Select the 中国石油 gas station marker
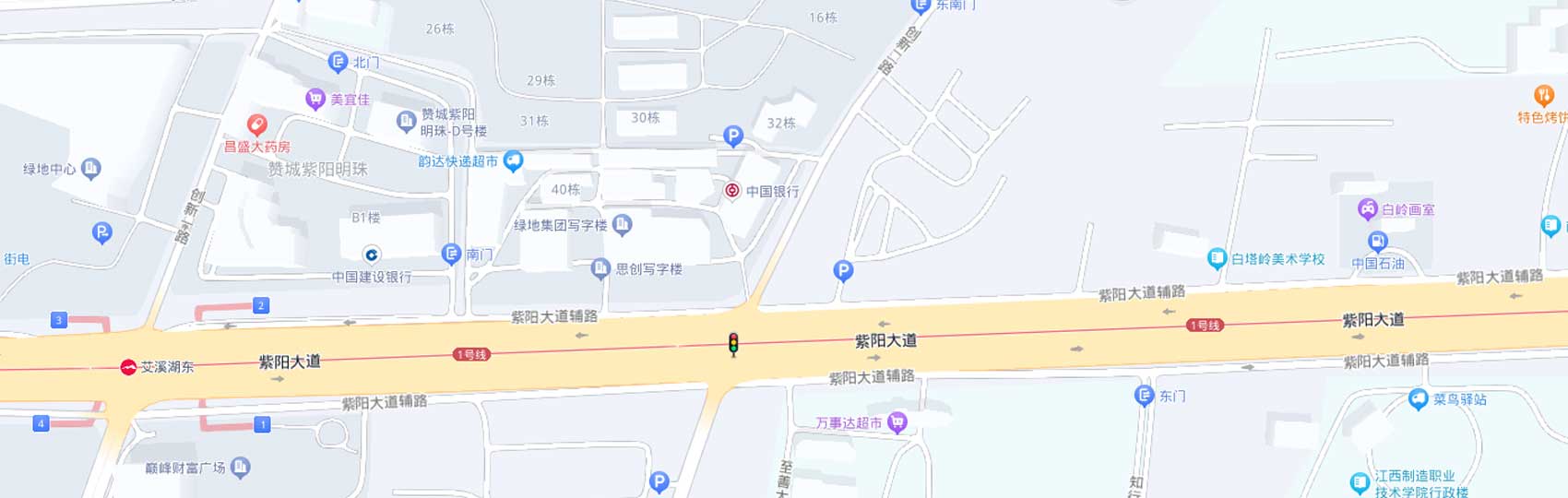Image resolution: width=1568 pixels, height=498 pixels. 1377,243
